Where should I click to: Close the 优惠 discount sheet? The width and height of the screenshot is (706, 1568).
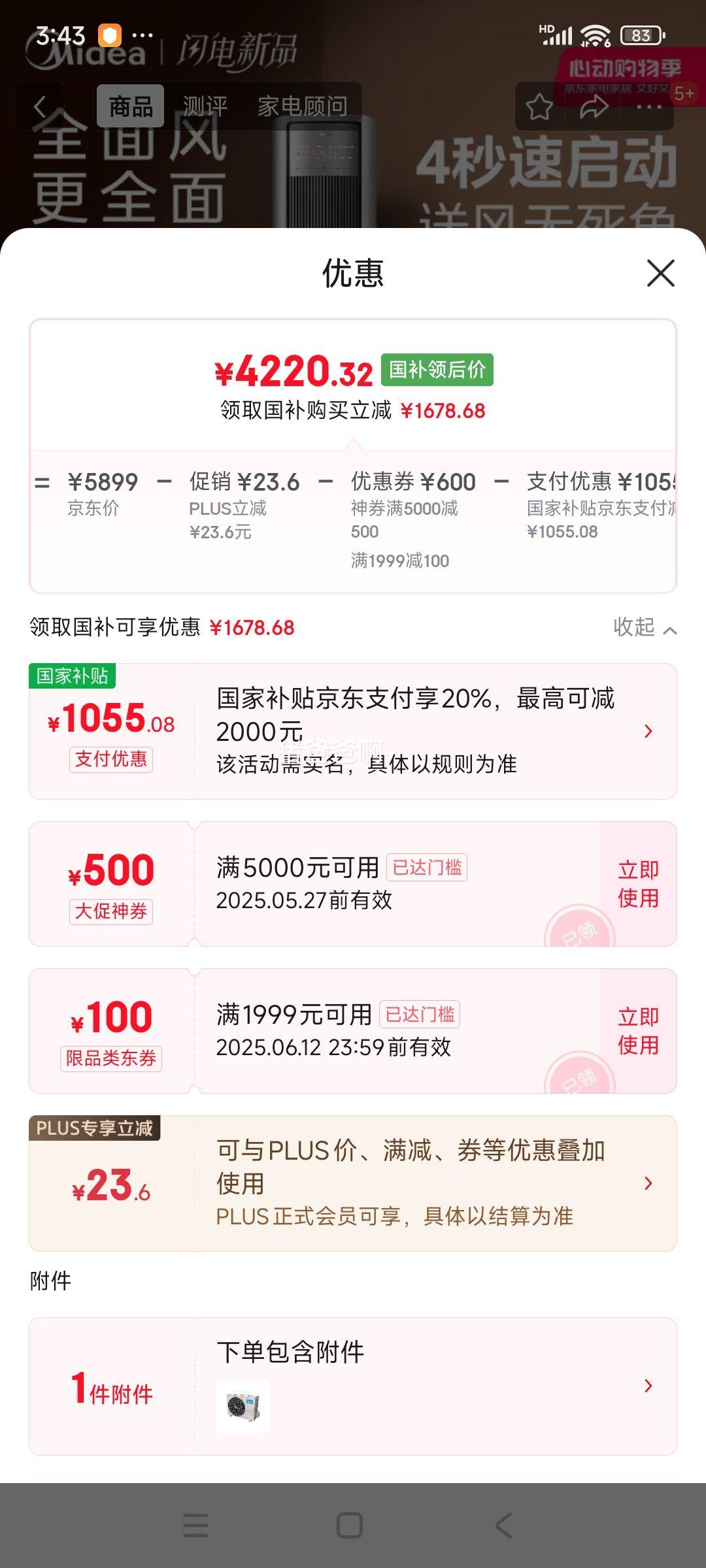point(660,273)
